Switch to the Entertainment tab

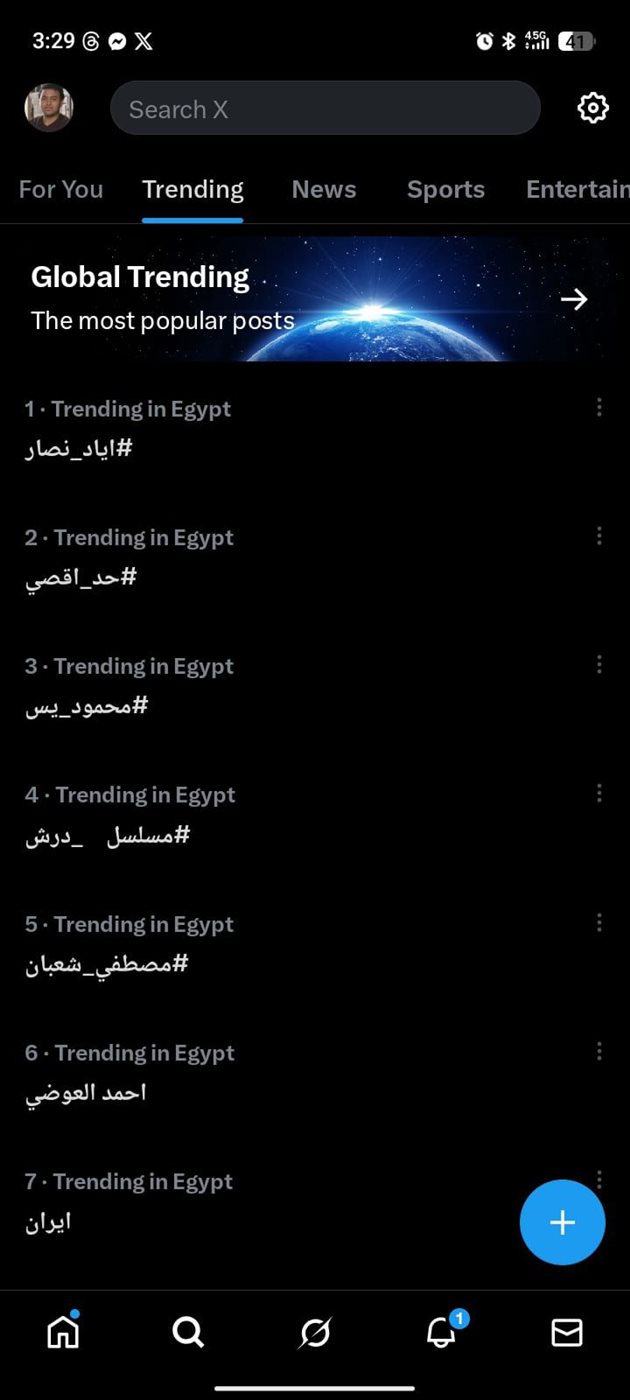coord(577,190)
